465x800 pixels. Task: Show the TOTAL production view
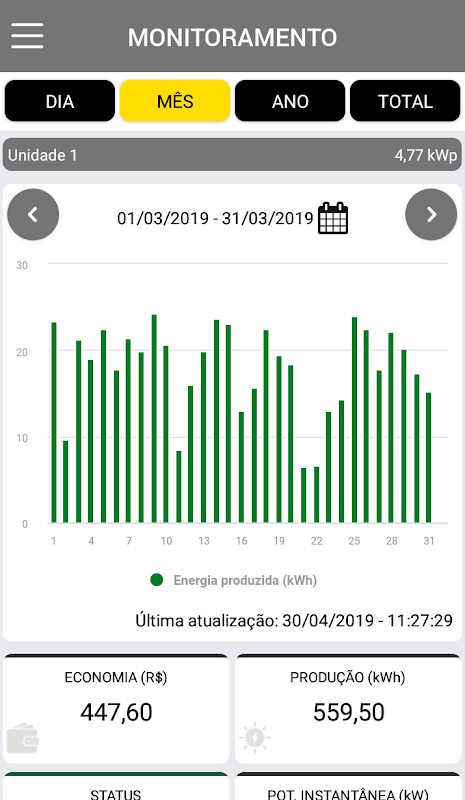[x=405, y=101]
